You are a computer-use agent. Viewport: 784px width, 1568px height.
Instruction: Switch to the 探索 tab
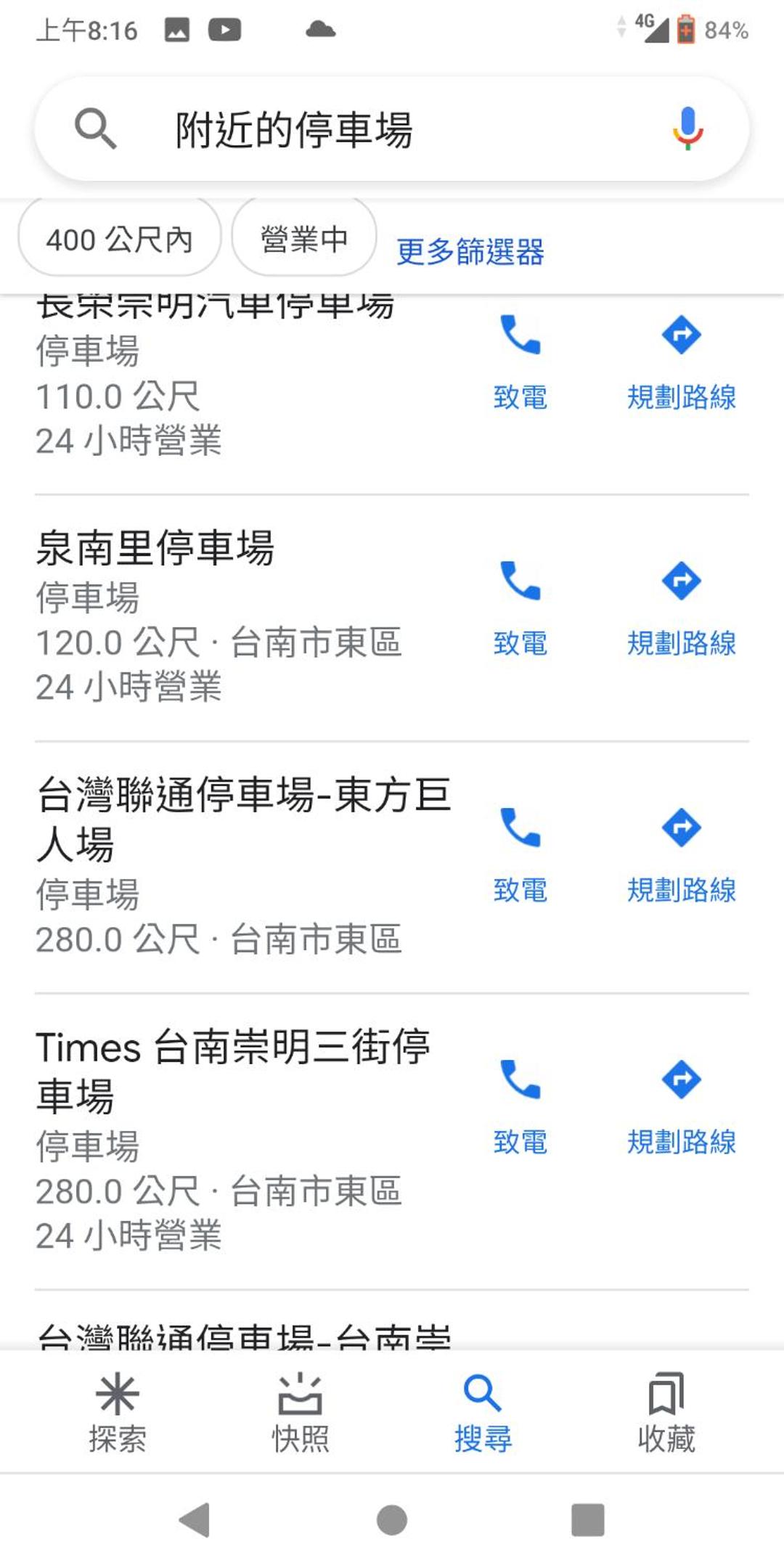(x=117, y=1412)
